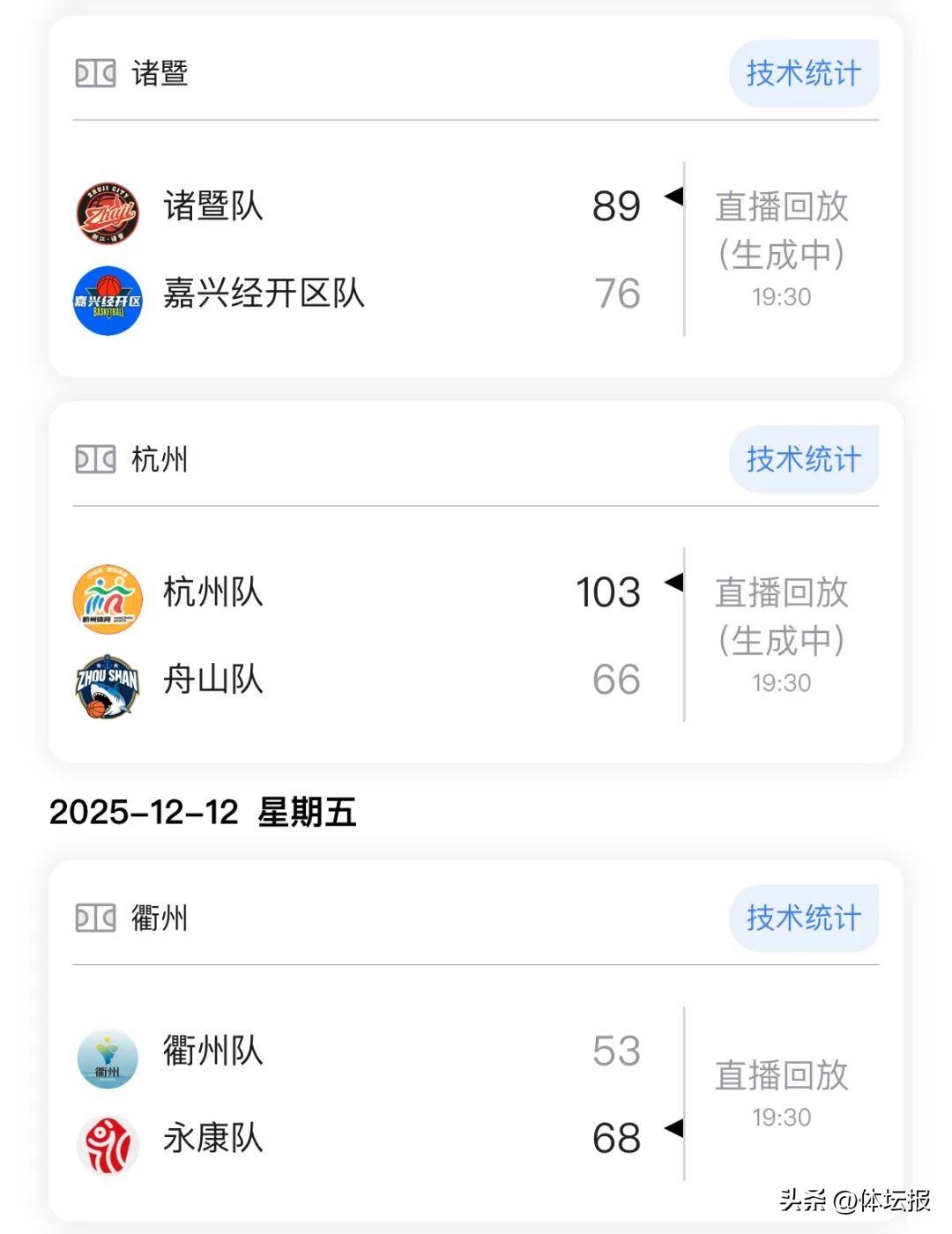
Task: Select the 杭州队 103–66 match card
Action: click(370, 635)
